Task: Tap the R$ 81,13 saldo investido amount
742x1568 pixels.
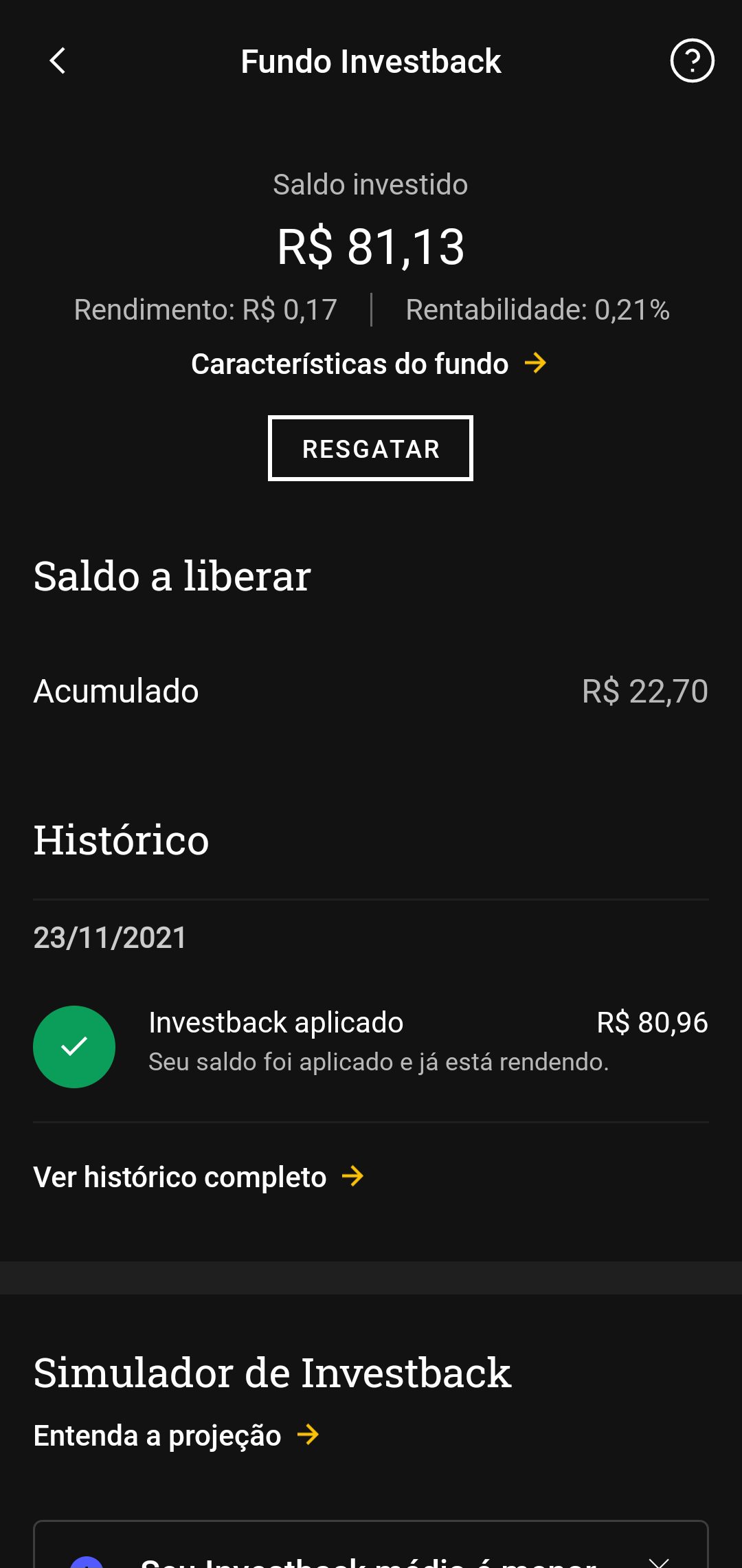Action: pos(371,245)
